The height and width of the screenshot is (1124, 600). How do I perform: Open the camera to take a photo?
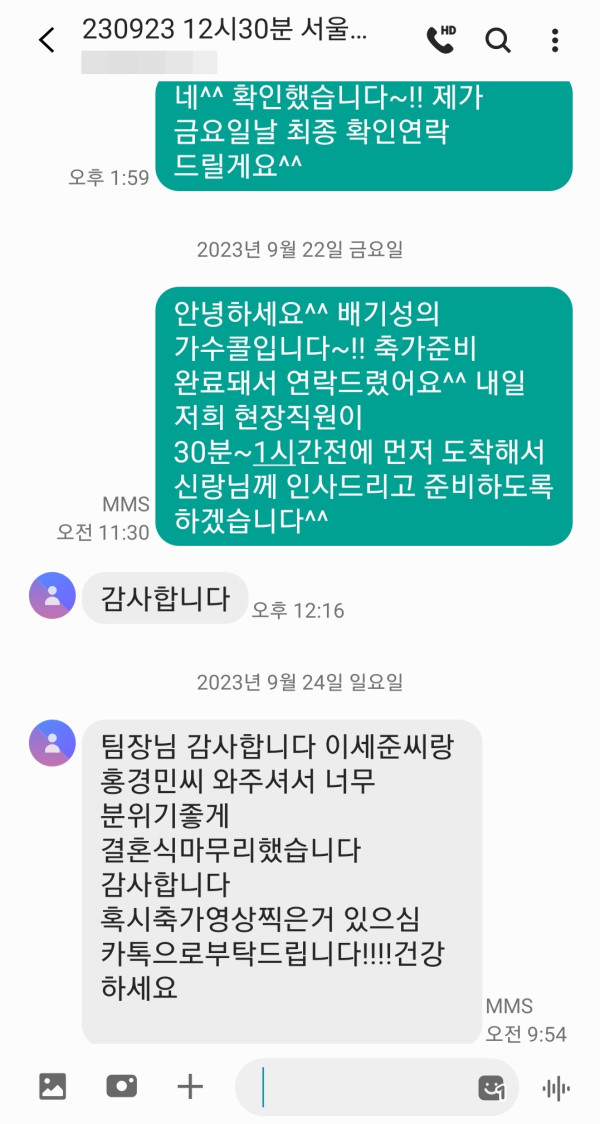point(121,1086)
